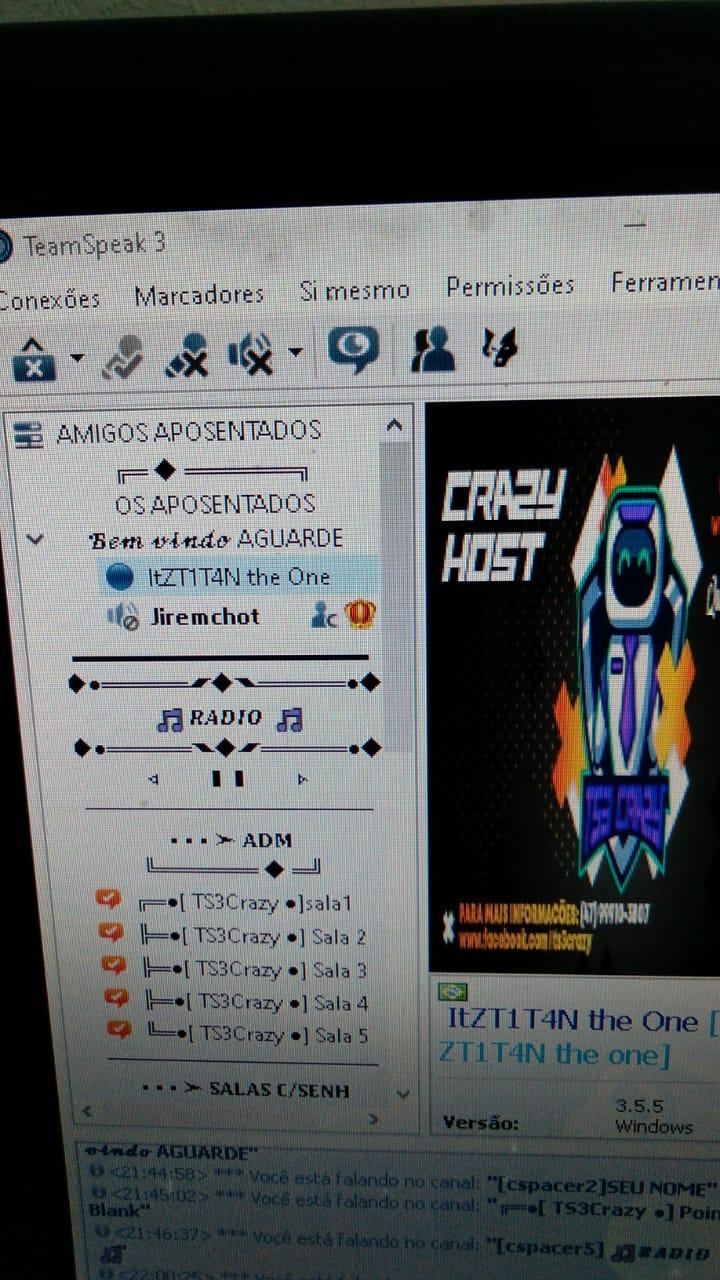Select the AMIGOS APOSENTADOS server entry
Image resolution: width=720 pixels, height=1280 pixels.
point(189,432)
